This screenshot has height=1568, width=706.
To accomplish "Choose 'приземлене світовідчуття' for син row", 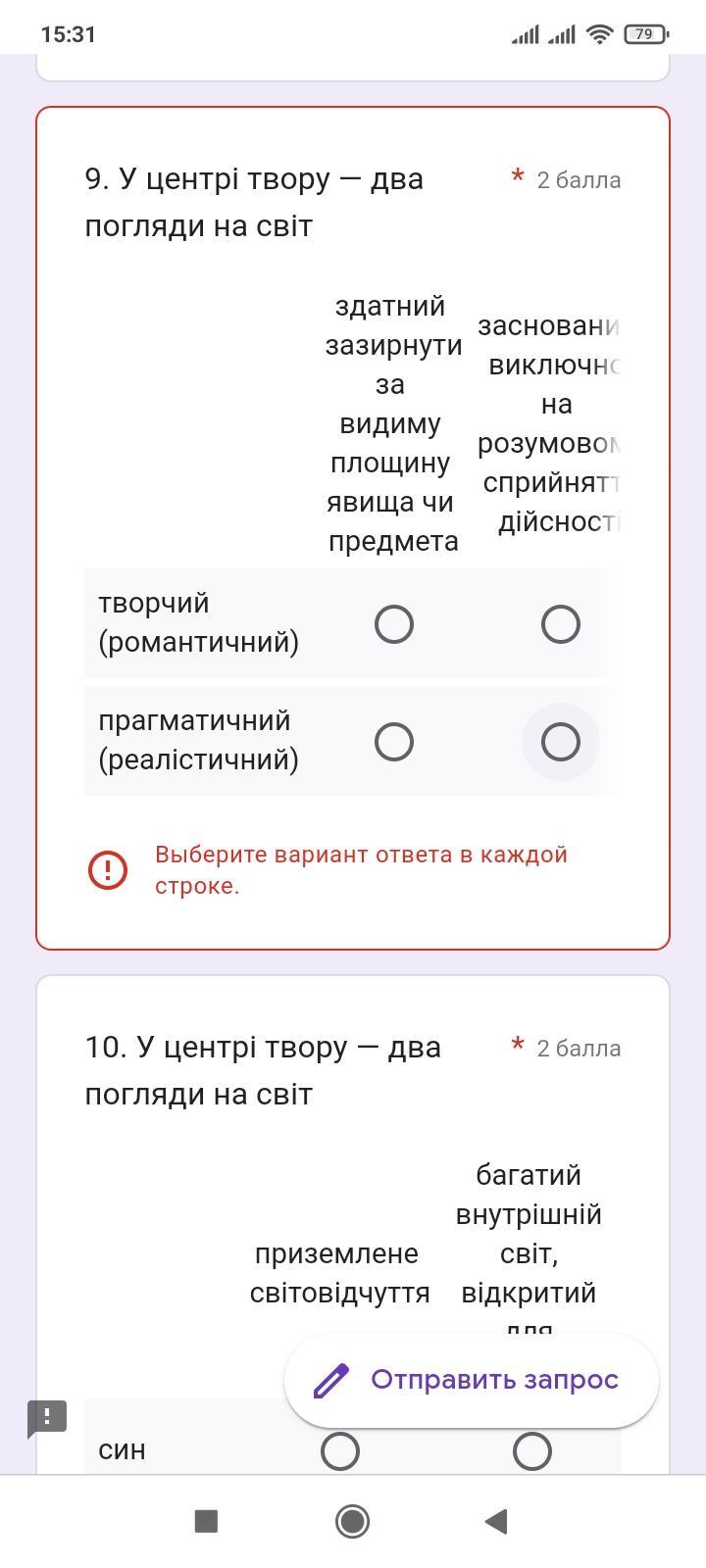I will click(x=340, y=1451).
